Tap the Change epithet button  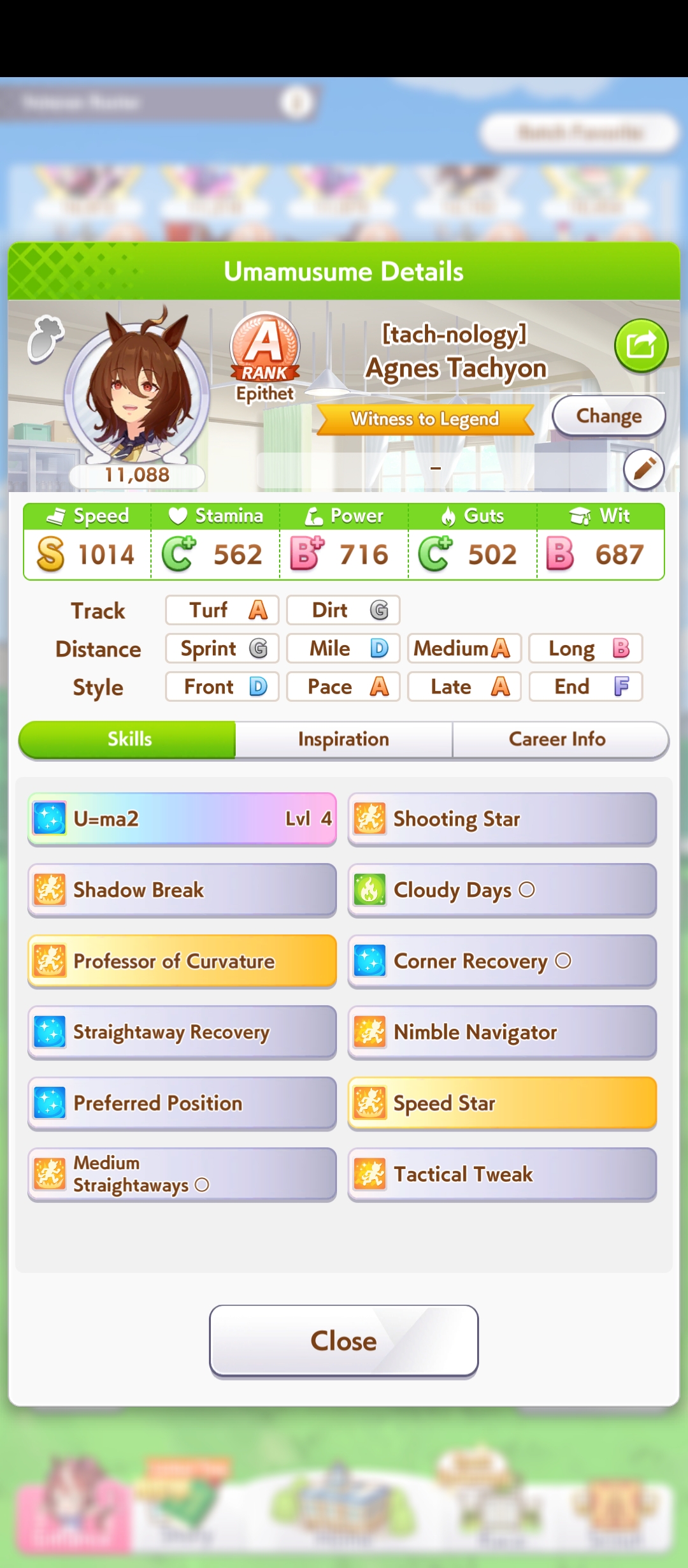click(x=608, y=416)
